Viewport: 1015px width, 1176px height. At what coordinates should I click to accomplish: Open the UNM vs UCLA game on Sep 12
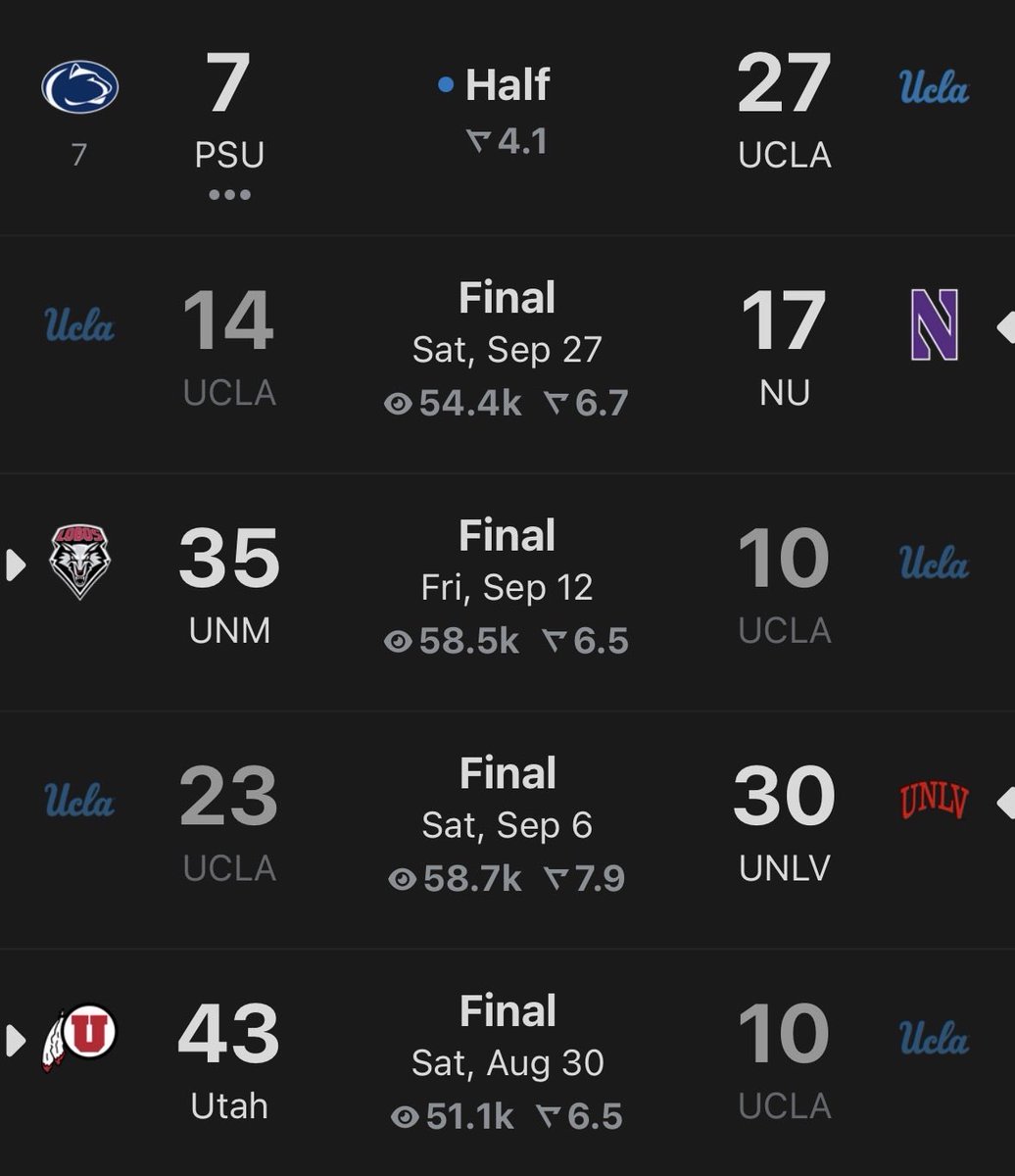[507, 588]
